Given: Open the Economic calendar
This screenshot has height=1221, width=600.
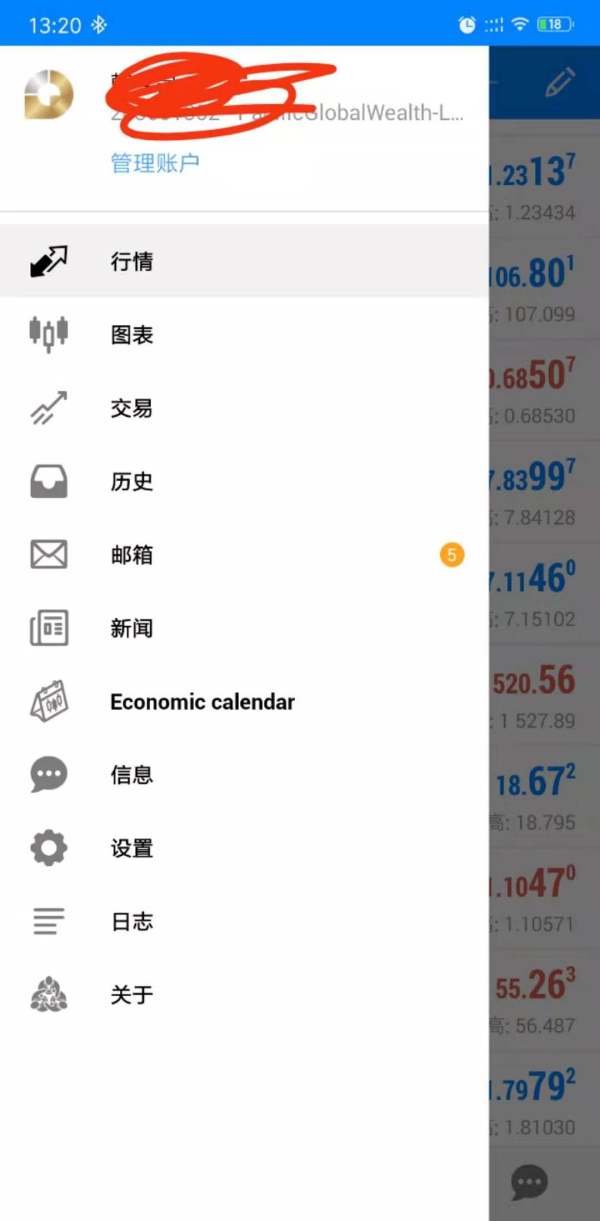Looking at the screenshot, I should pyautogui.click(x=202, y=702).
